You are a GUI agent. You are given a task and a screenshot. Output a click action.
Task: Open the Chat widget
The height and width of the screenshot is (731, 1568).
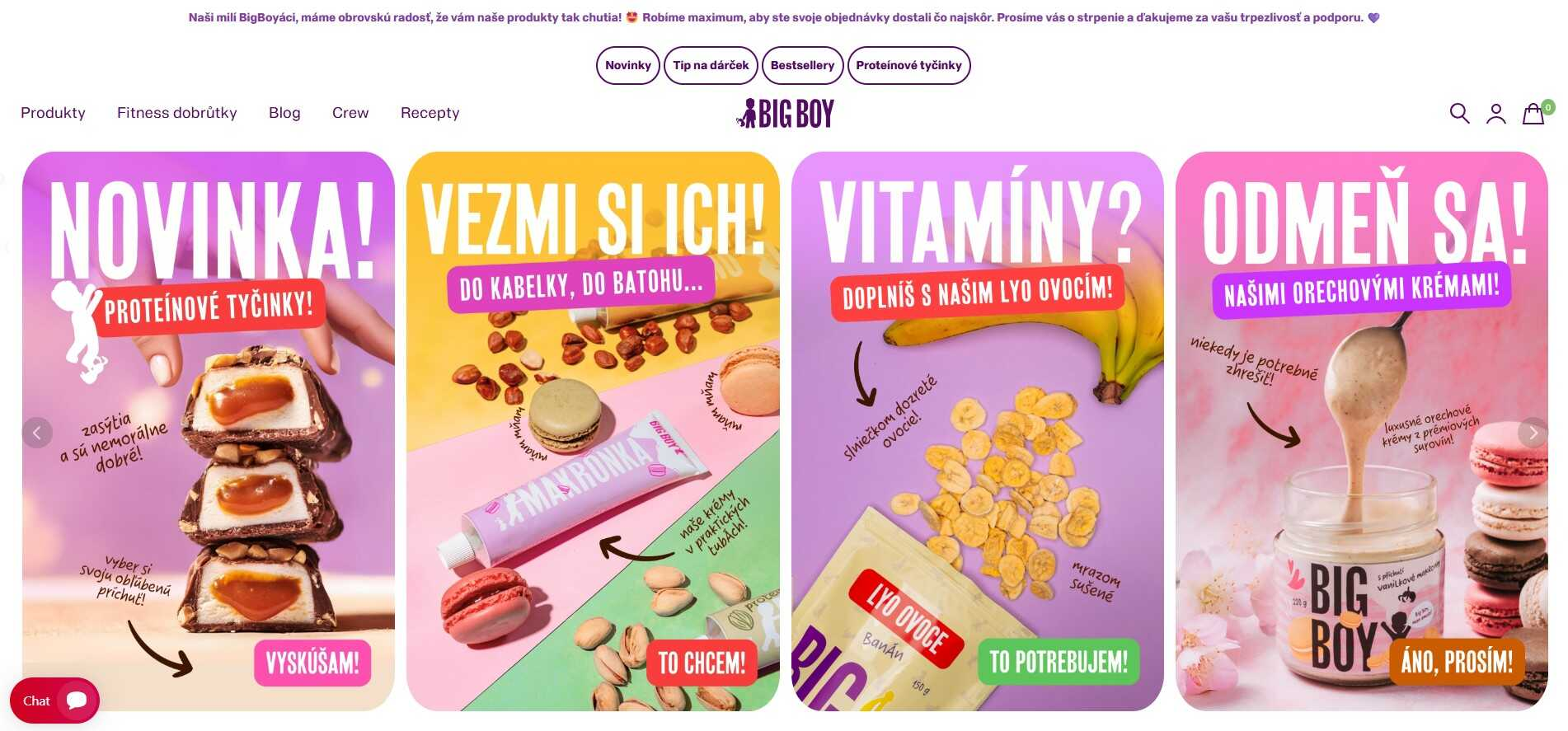tap(54, 701)
